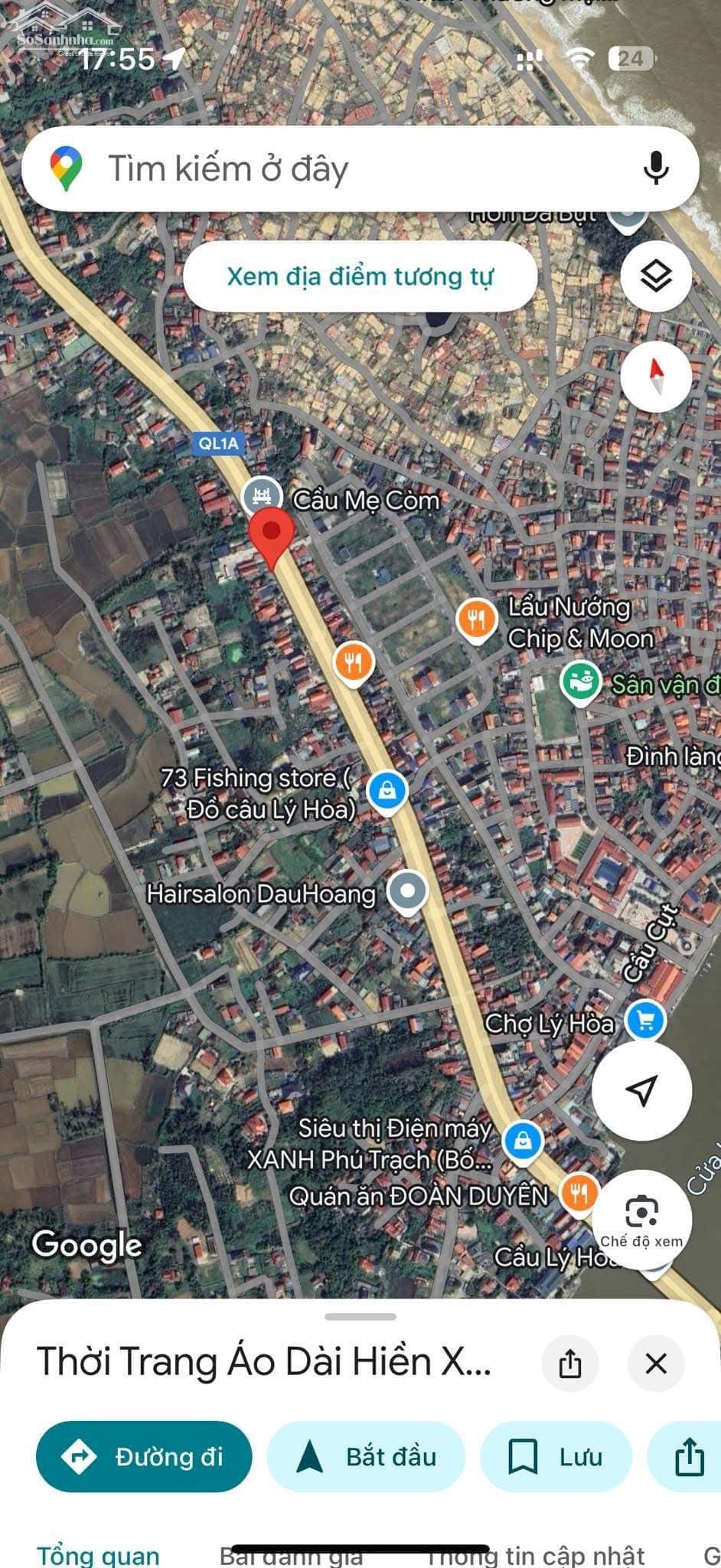This screenshot has width=721, height=1568.
Task: Select the Cầu Mẹ Còm bridge marker
Action: pyautogui.click(x=262, y=496)
